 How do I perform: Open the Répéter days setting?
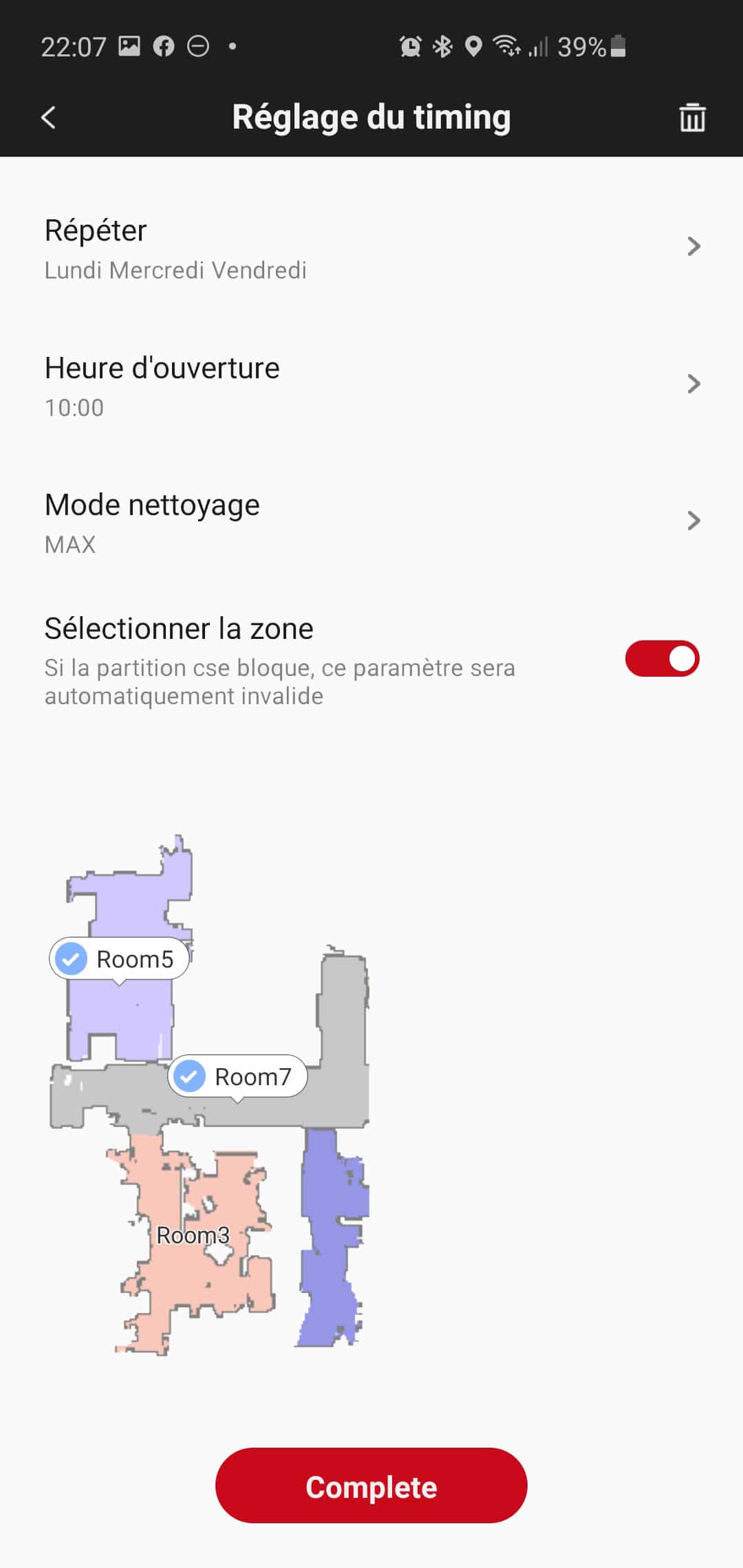[371, 248]
